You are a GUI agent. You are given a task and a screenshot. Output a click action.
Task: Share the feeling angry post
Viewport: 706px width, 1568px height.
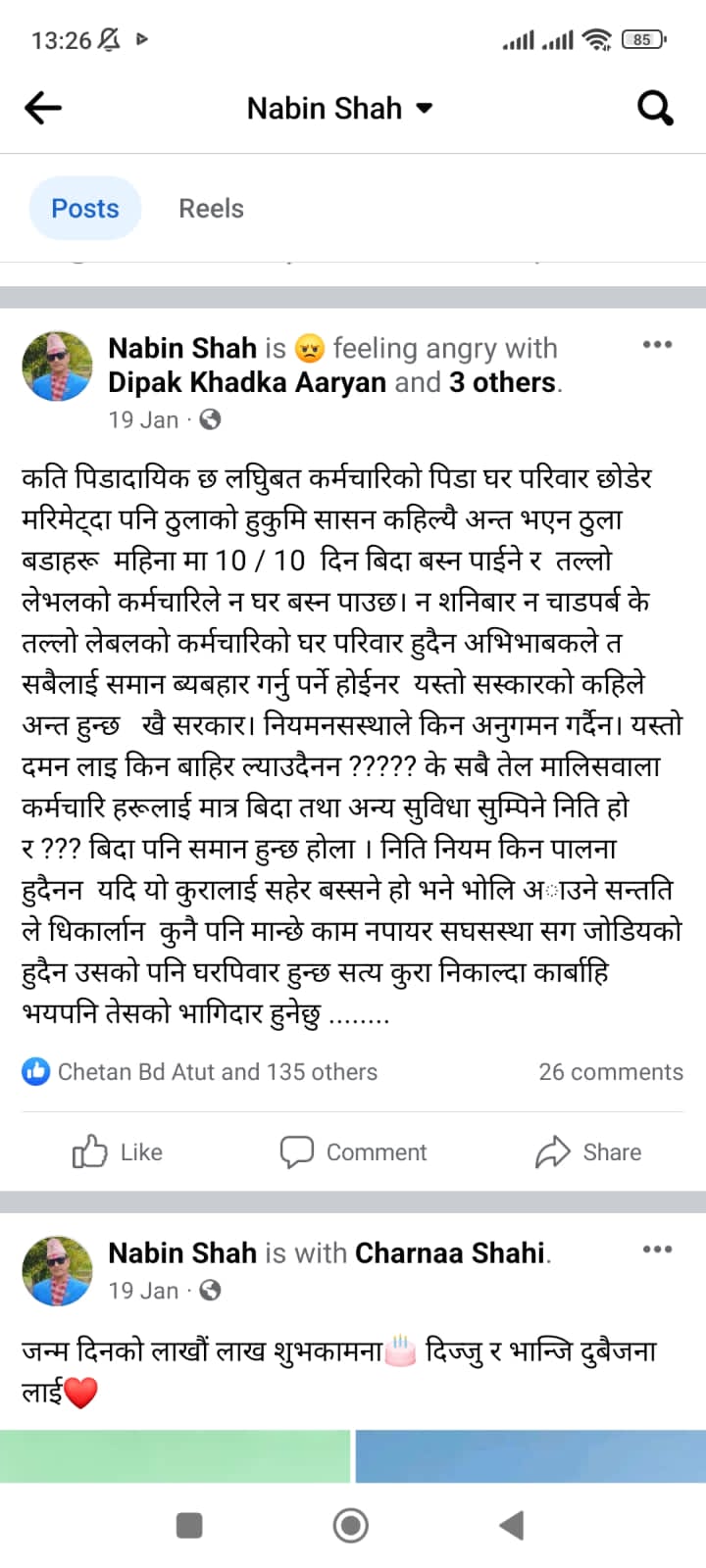(588, 1152)
